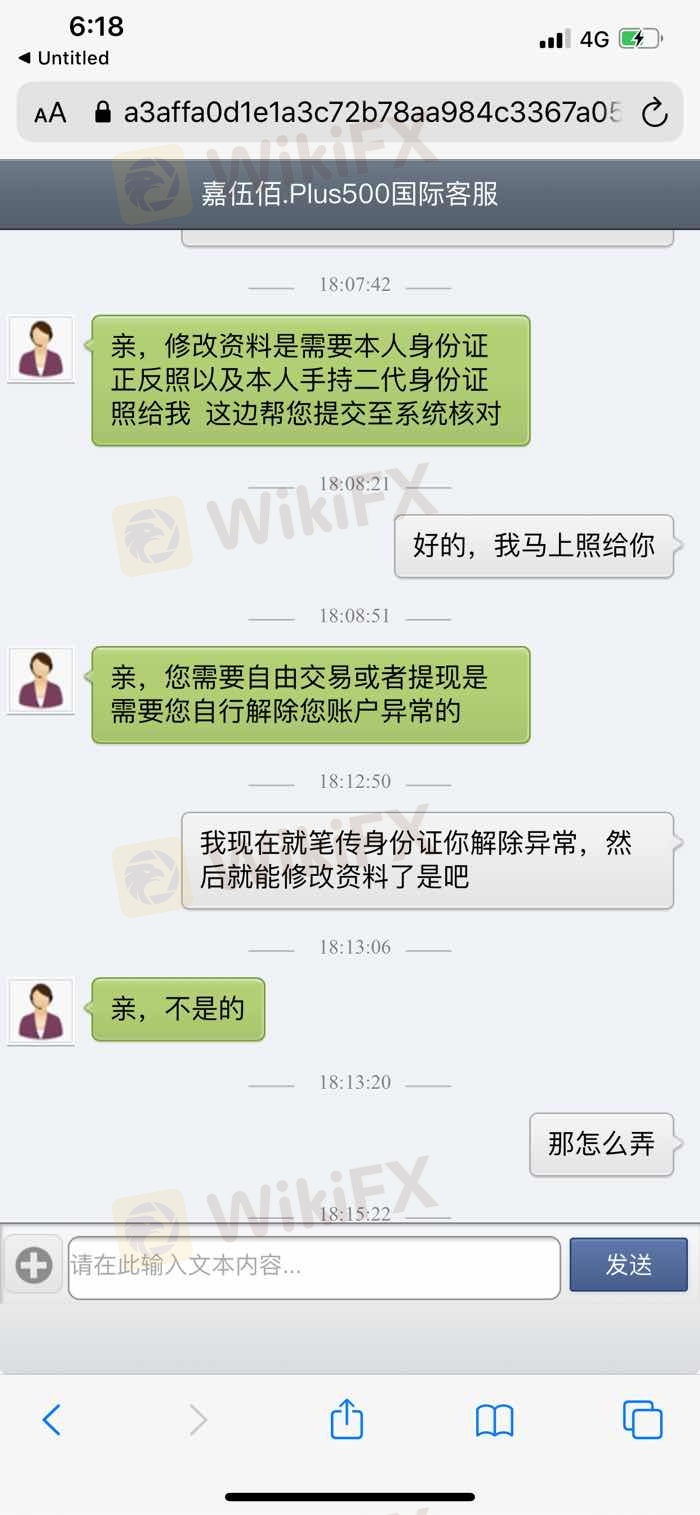The width and height of the screenshot is (700, 1515).
Task: Go back to previous page in Safari
Action: 52,1419
